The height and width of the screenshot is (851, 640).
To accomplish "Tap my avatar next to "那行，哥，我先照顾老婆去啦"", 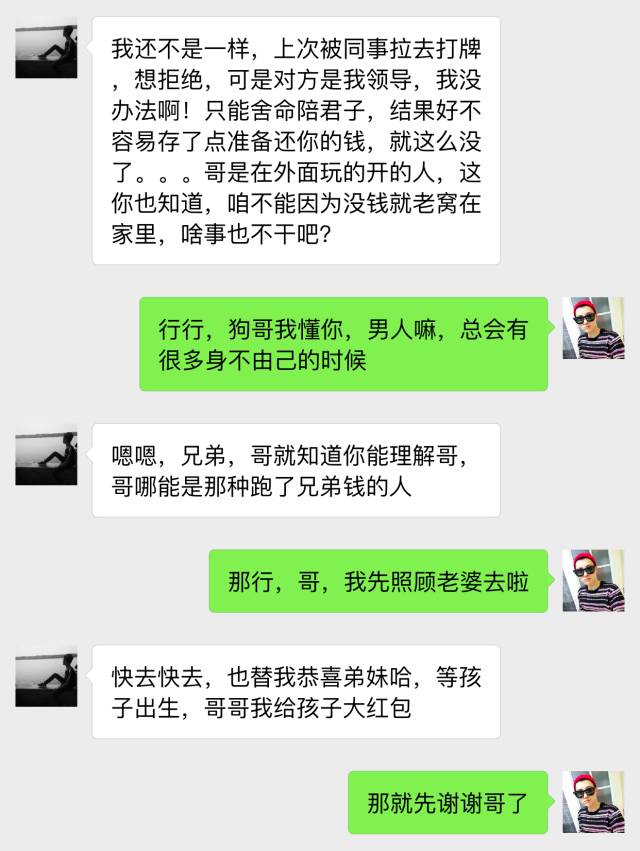I will 593,580.
